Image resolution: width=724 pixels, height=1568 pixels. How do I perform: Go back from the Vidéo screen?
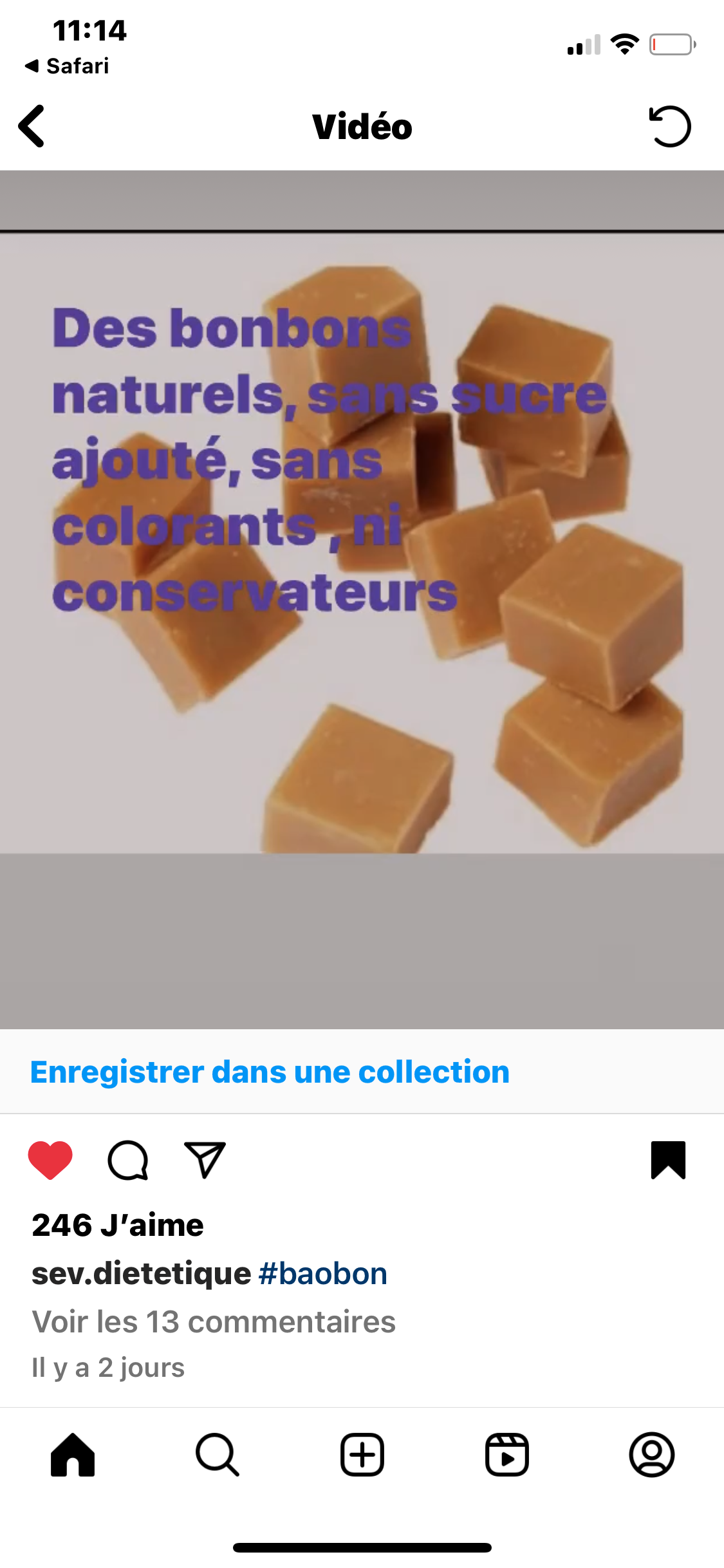32,126
